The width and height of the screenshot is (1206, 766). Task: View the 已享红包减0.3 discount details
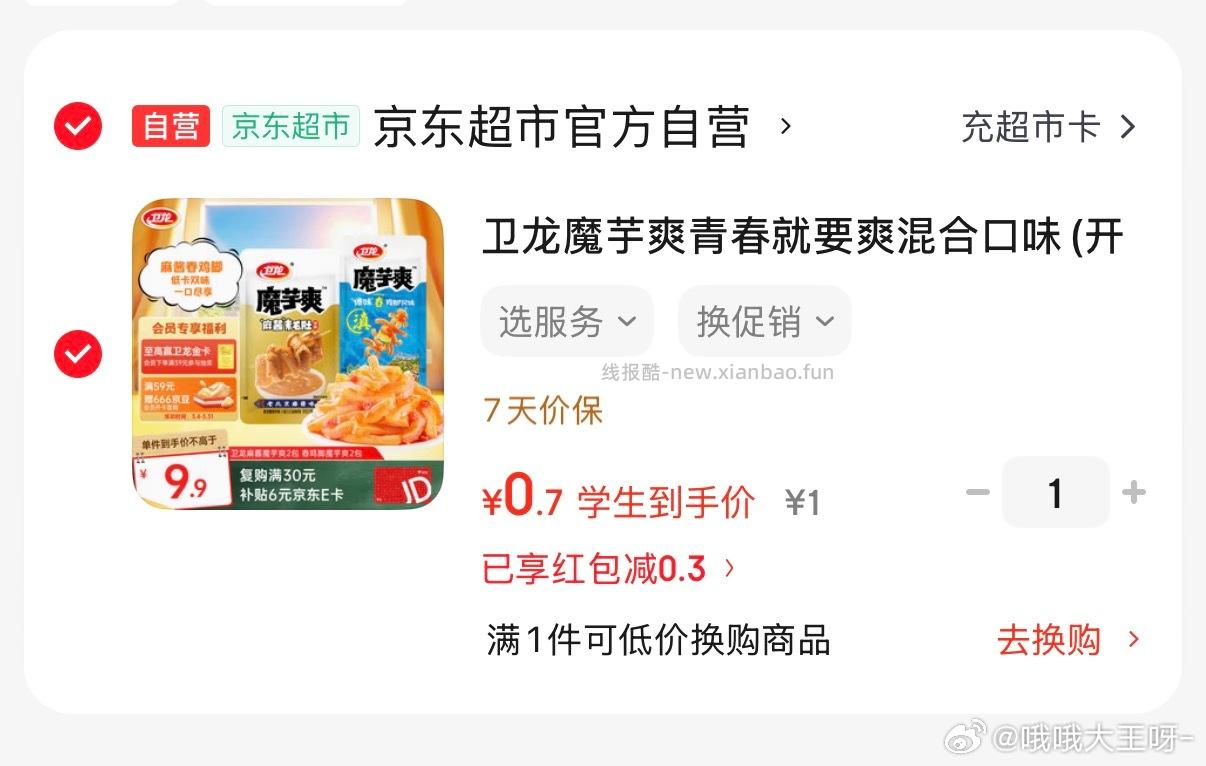pos(608,569)
